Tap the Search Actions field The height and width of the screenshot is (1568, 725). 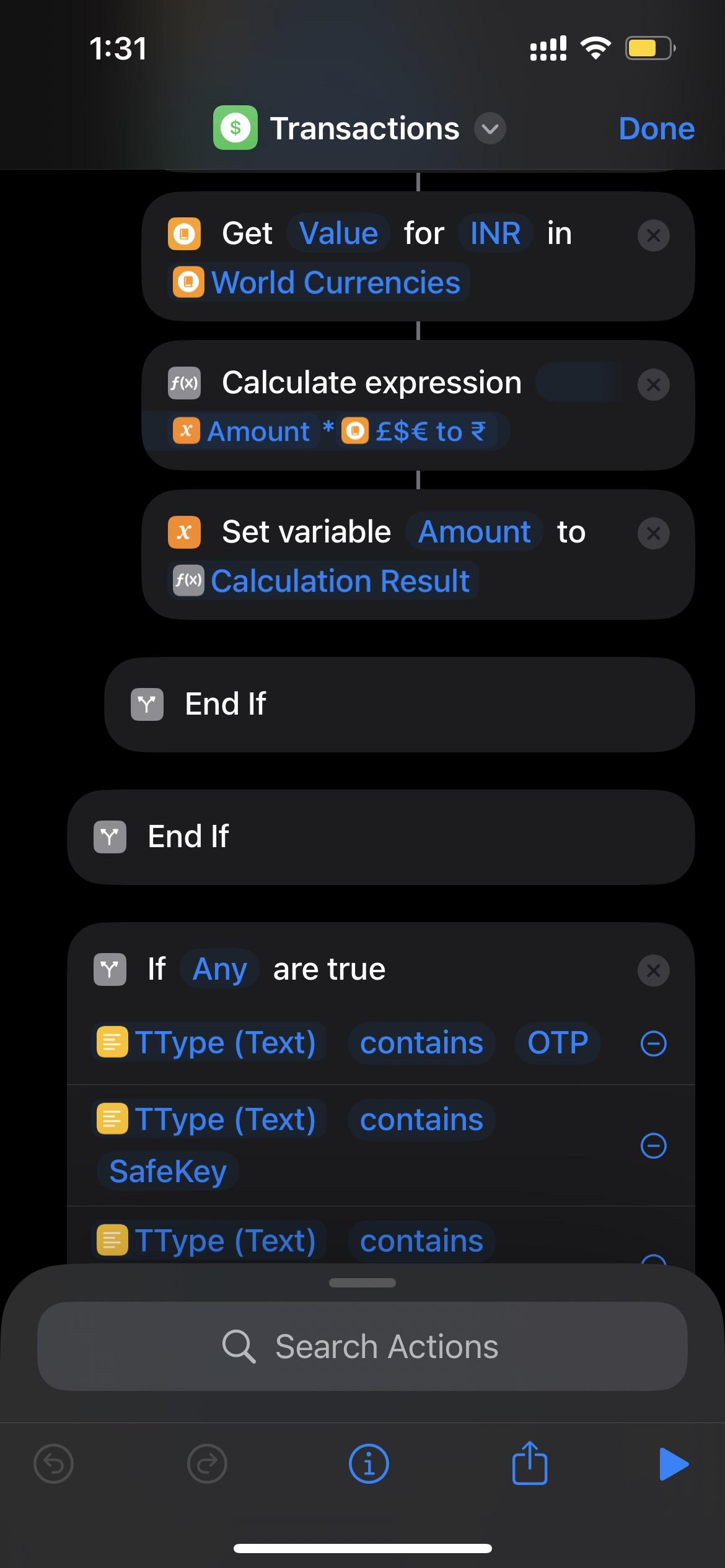[362, 1346]
